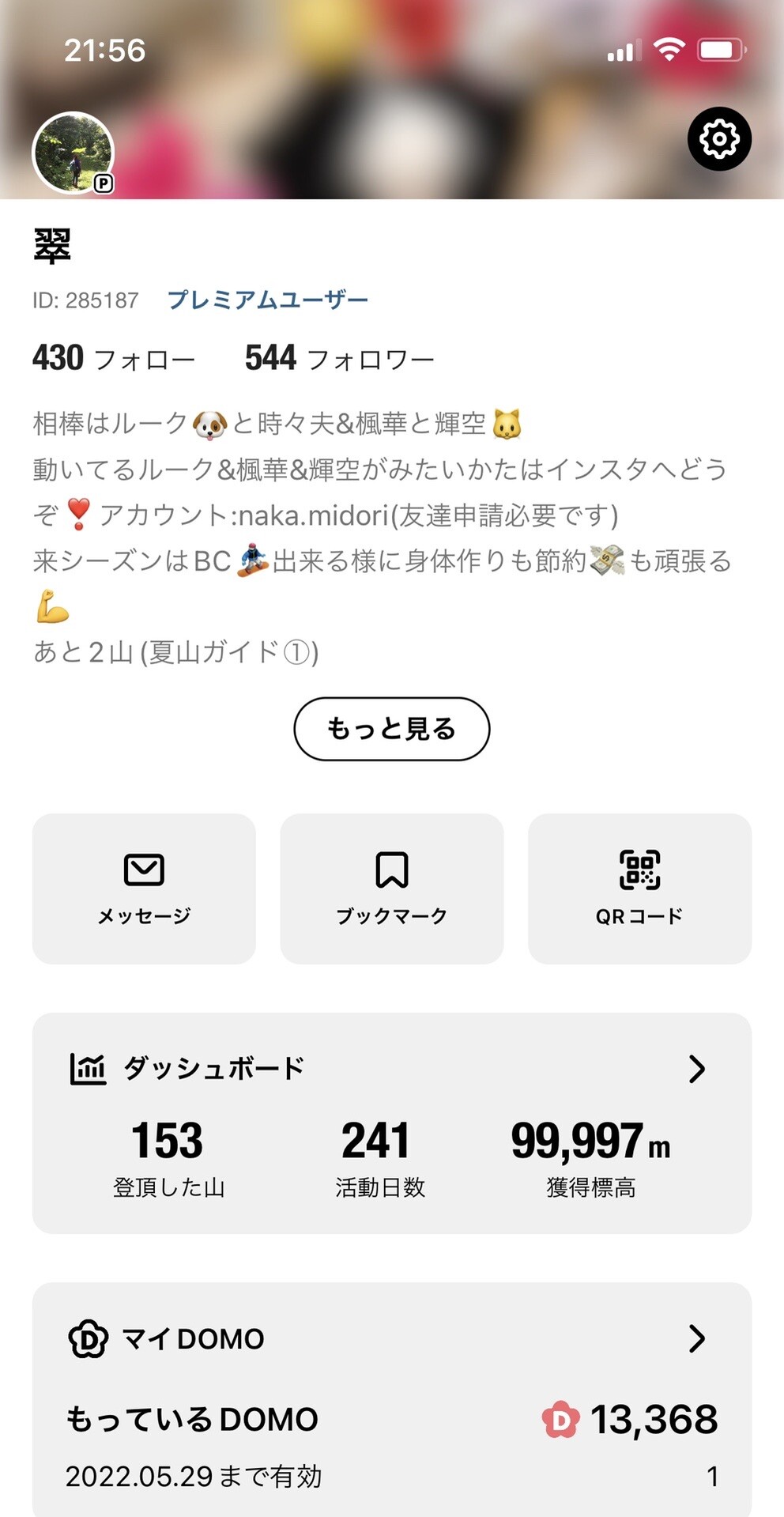Click the マイDOMO flower icon
The width and height of the screenshot is (784, 1517).
[x=87, y=1338]
